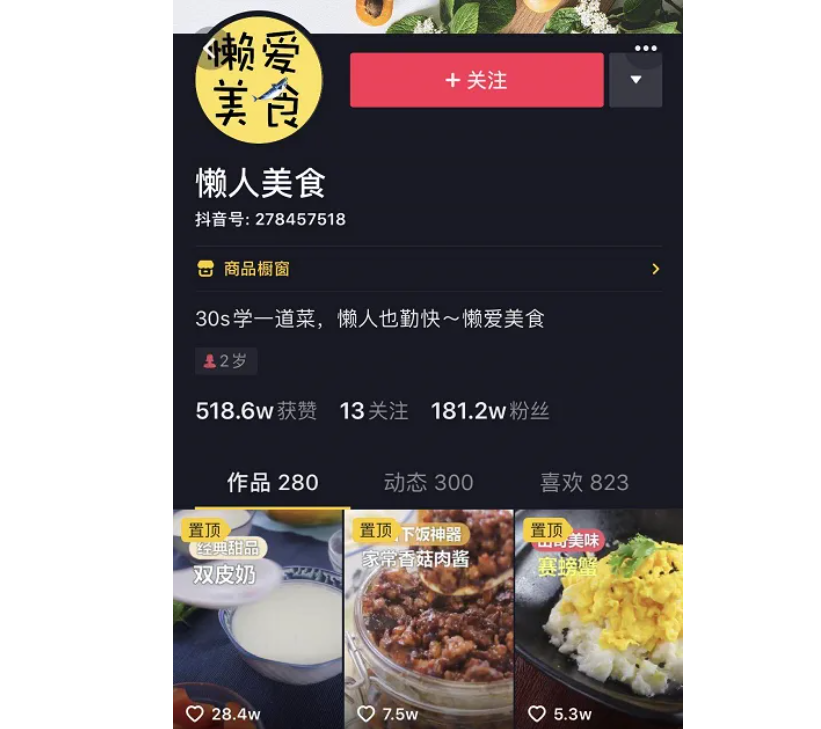Screen dimensions: 821x729
Task: Tap the red 关注 follow button
Action: 476,80
